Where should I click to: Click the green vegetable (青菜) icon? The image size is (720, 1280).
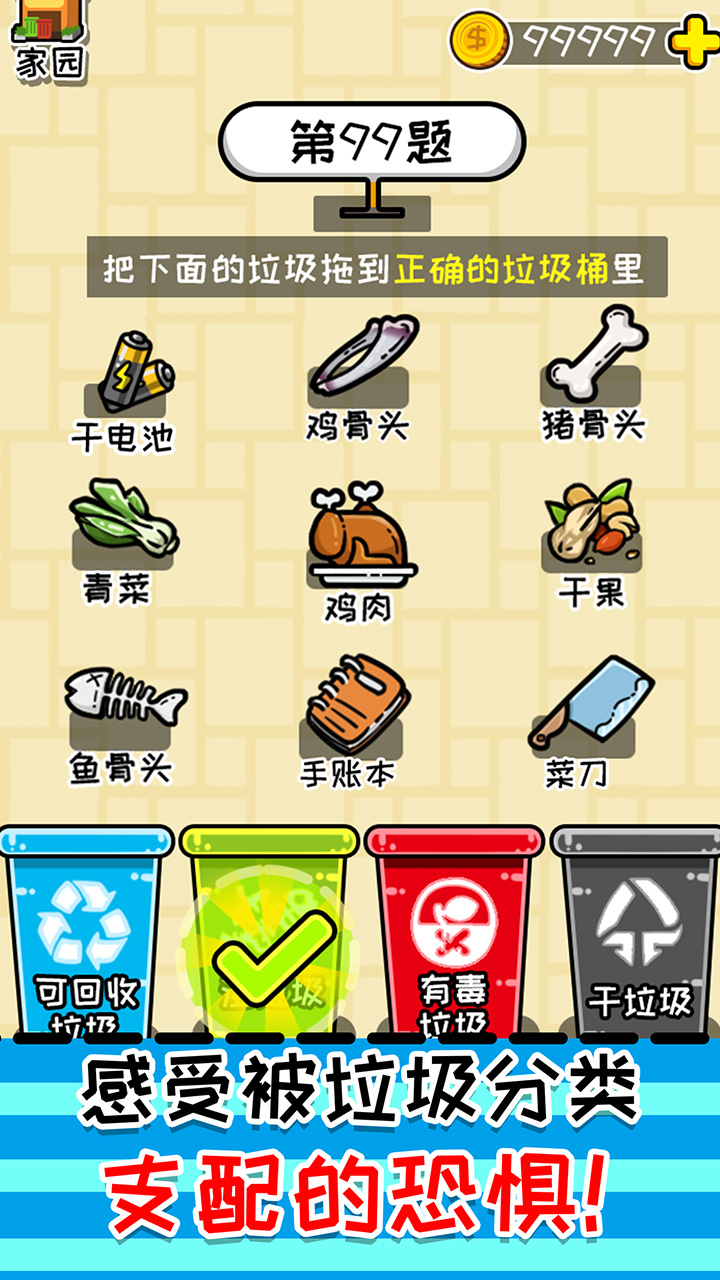pyautogui.click(x=120, y=525)
